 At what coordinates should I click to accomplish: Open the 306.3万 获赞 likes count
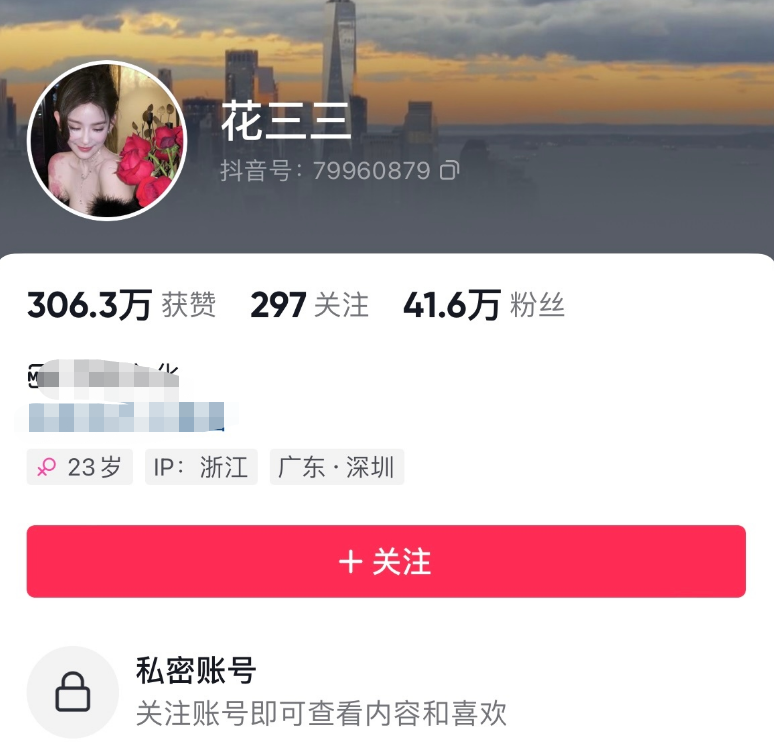point(121,305)
